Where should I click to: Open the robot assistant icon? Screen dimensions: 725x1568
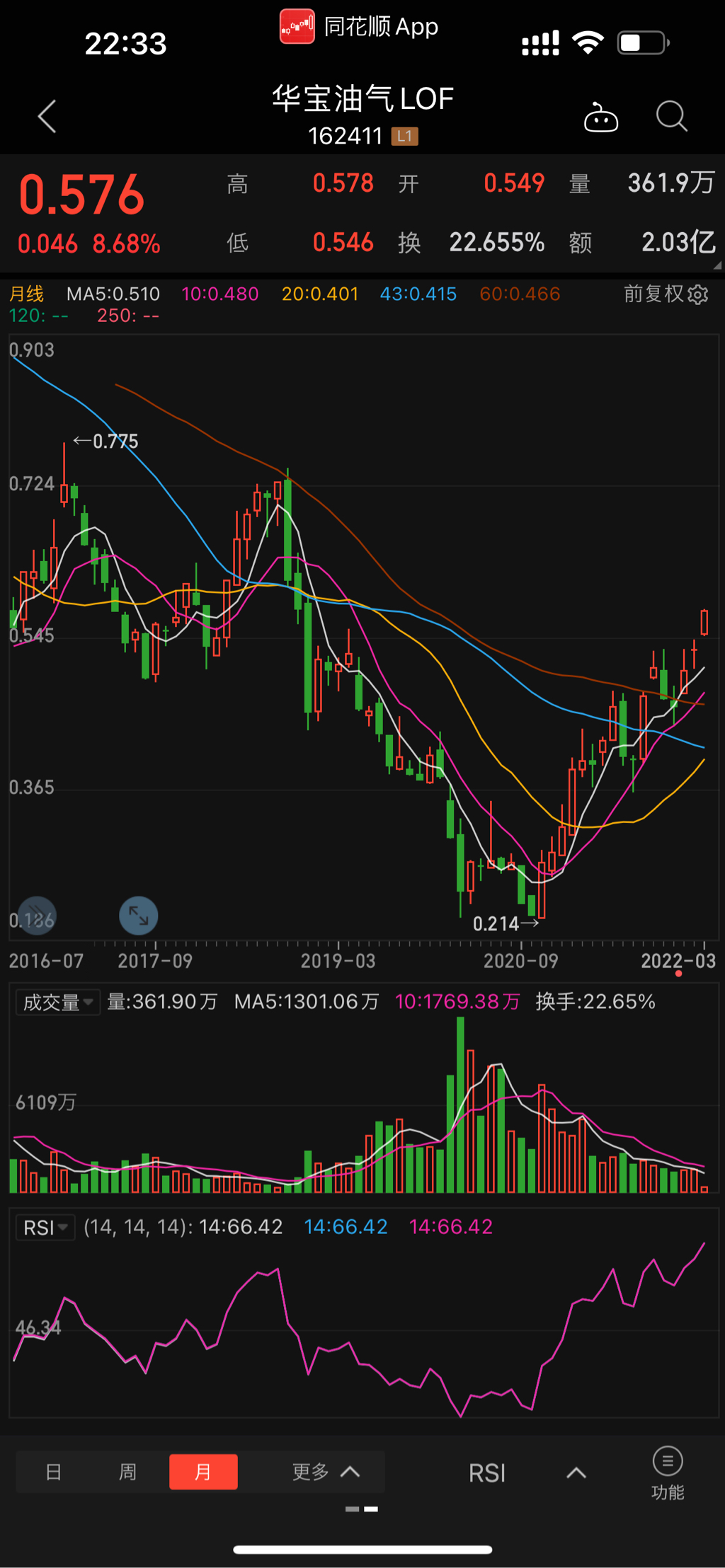[600, 117]
